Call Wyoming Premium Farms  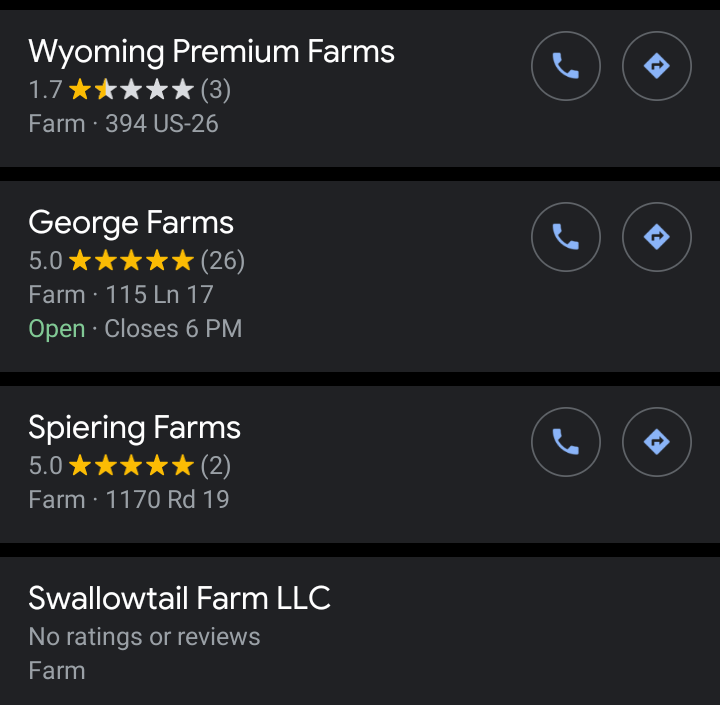coord(566,67)
